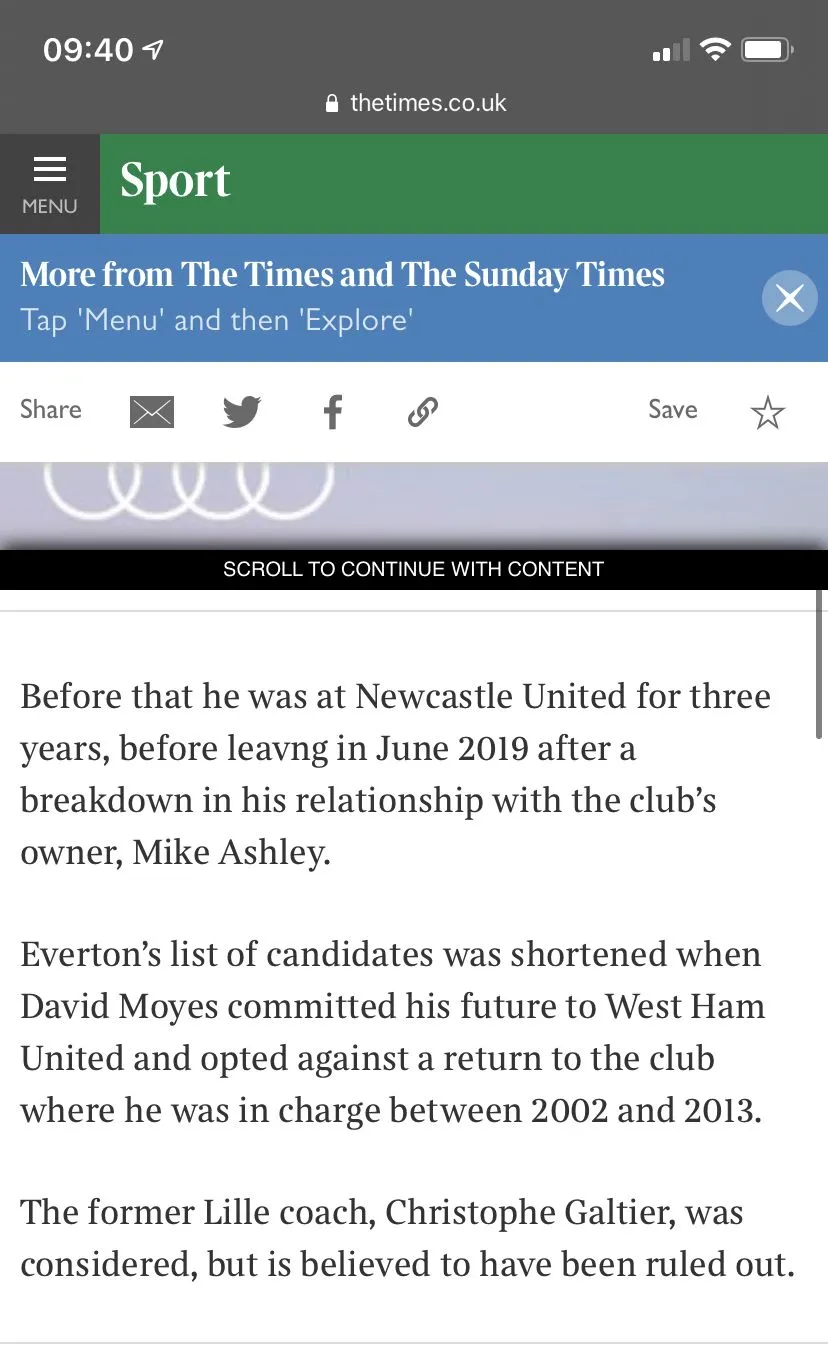Image resolution: width=828 pixels, height=1352 pixels.
Task: Copy the article link
Action: 423,411
